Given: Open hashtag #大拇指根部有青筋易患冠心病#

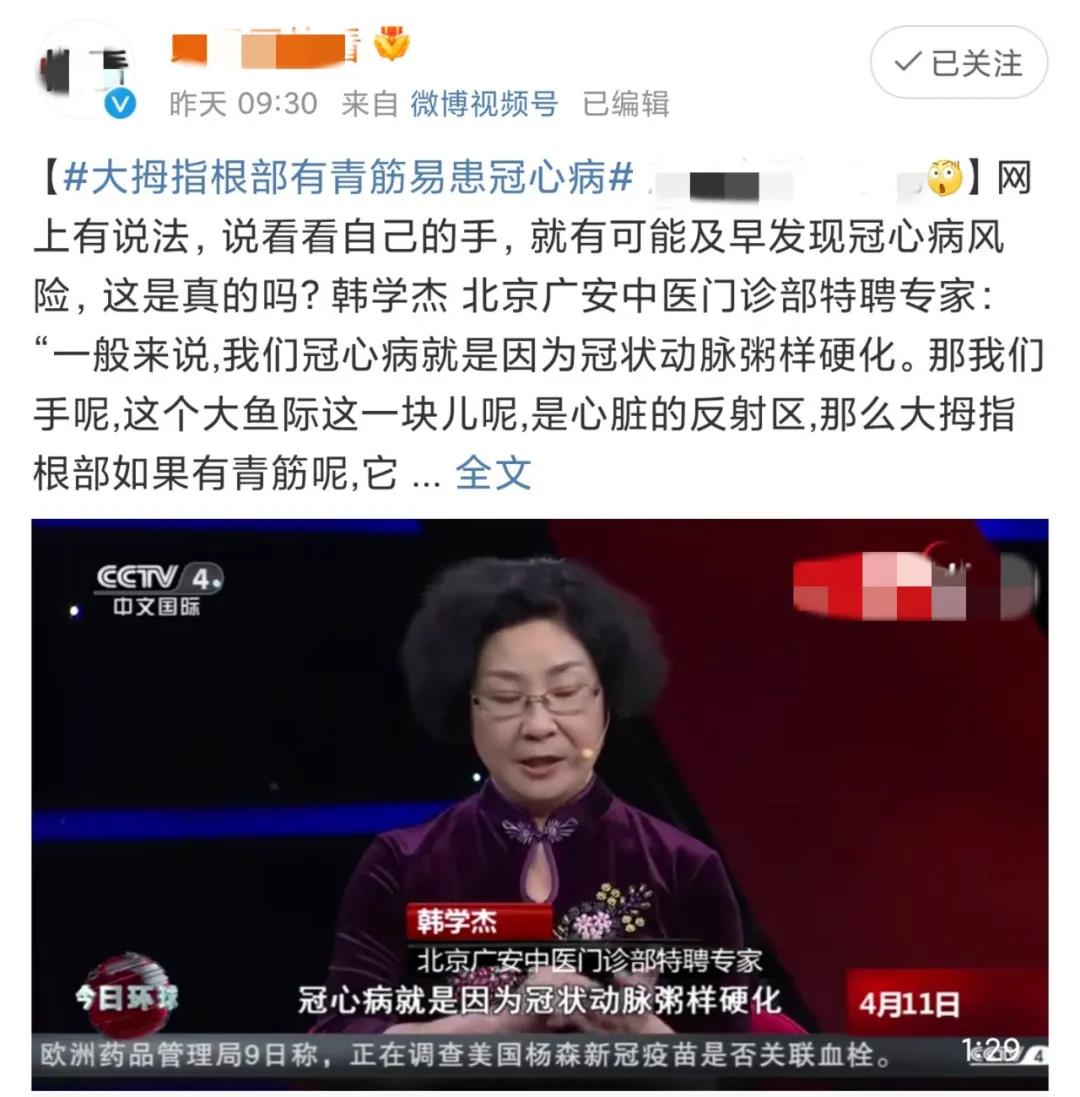Looking at the screenshot, I should click(x=348, y=179).
